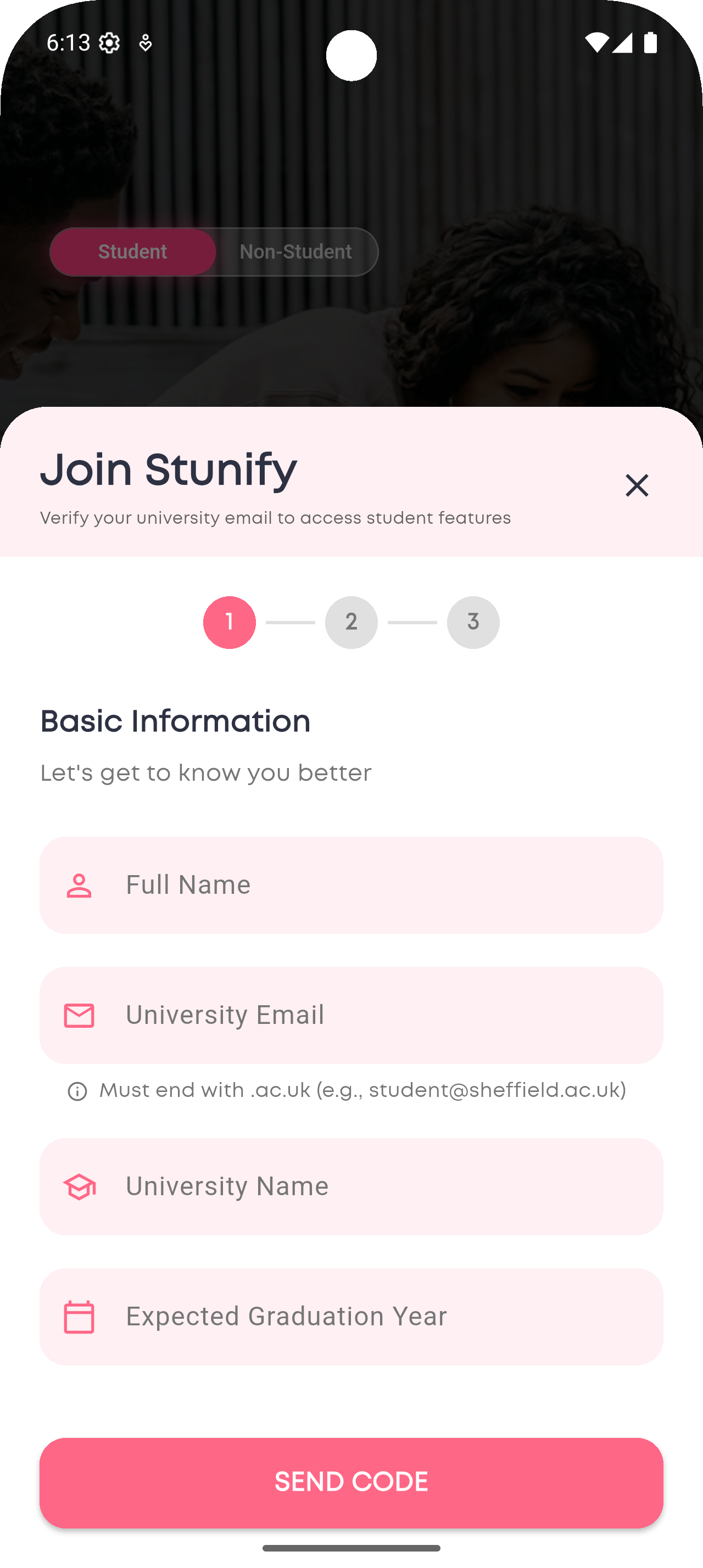Click the envelope icon beside University Email
The image size is (703, 1568).
79,1014
